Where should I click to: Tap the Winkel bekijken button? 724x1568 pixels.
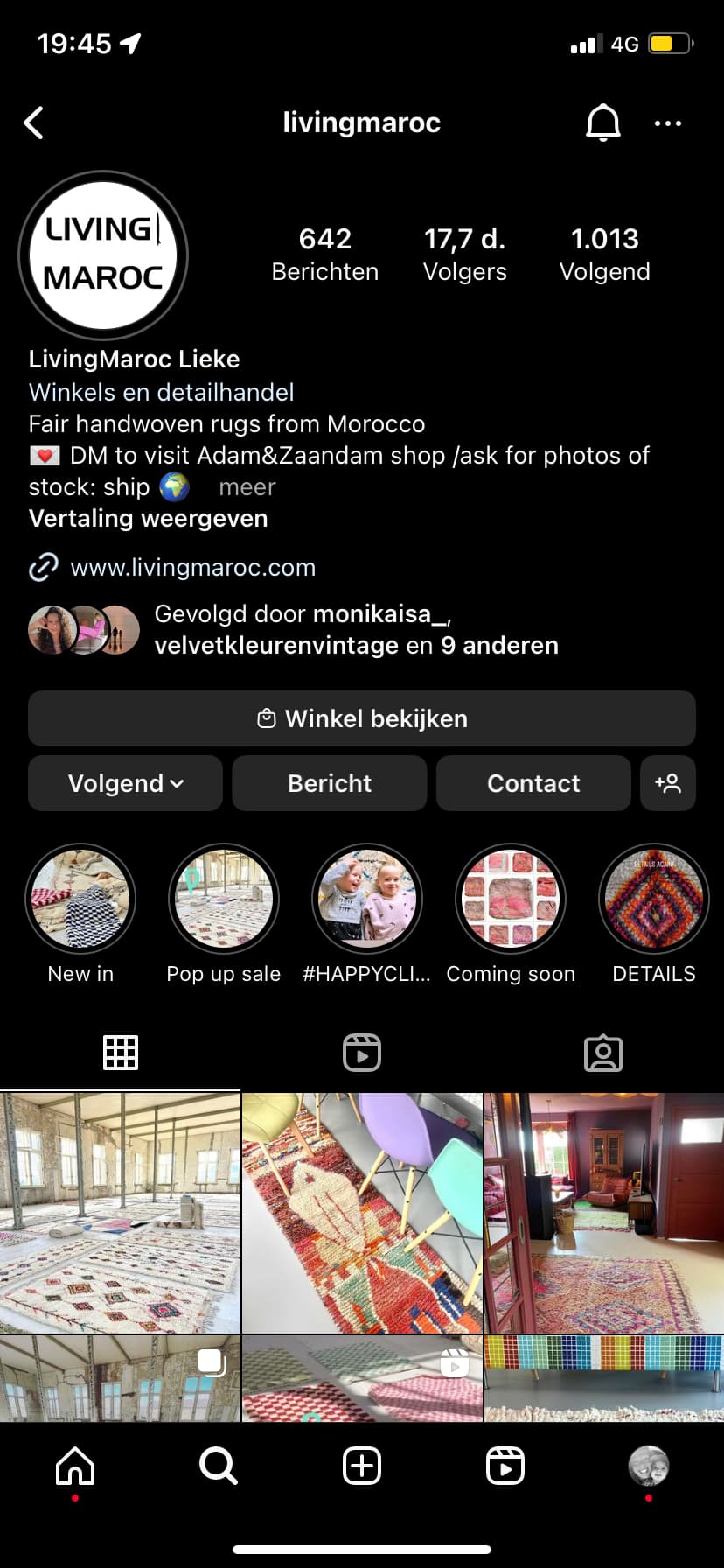pyautogui.click(x=361, y=719)
